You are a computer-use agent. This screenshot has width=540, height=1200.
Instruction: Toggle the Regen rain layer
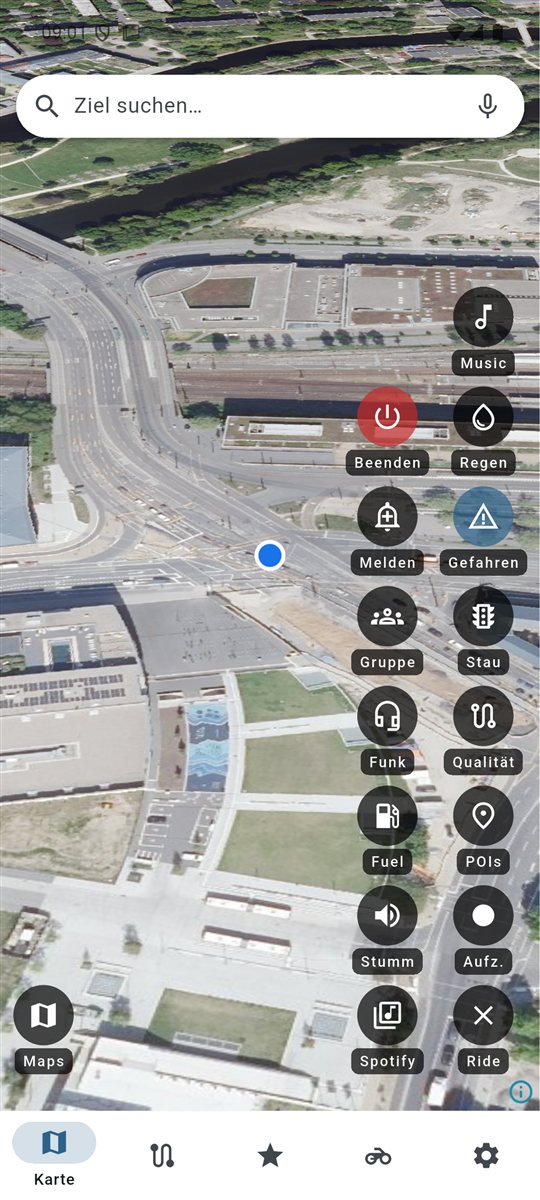point(483,417)
